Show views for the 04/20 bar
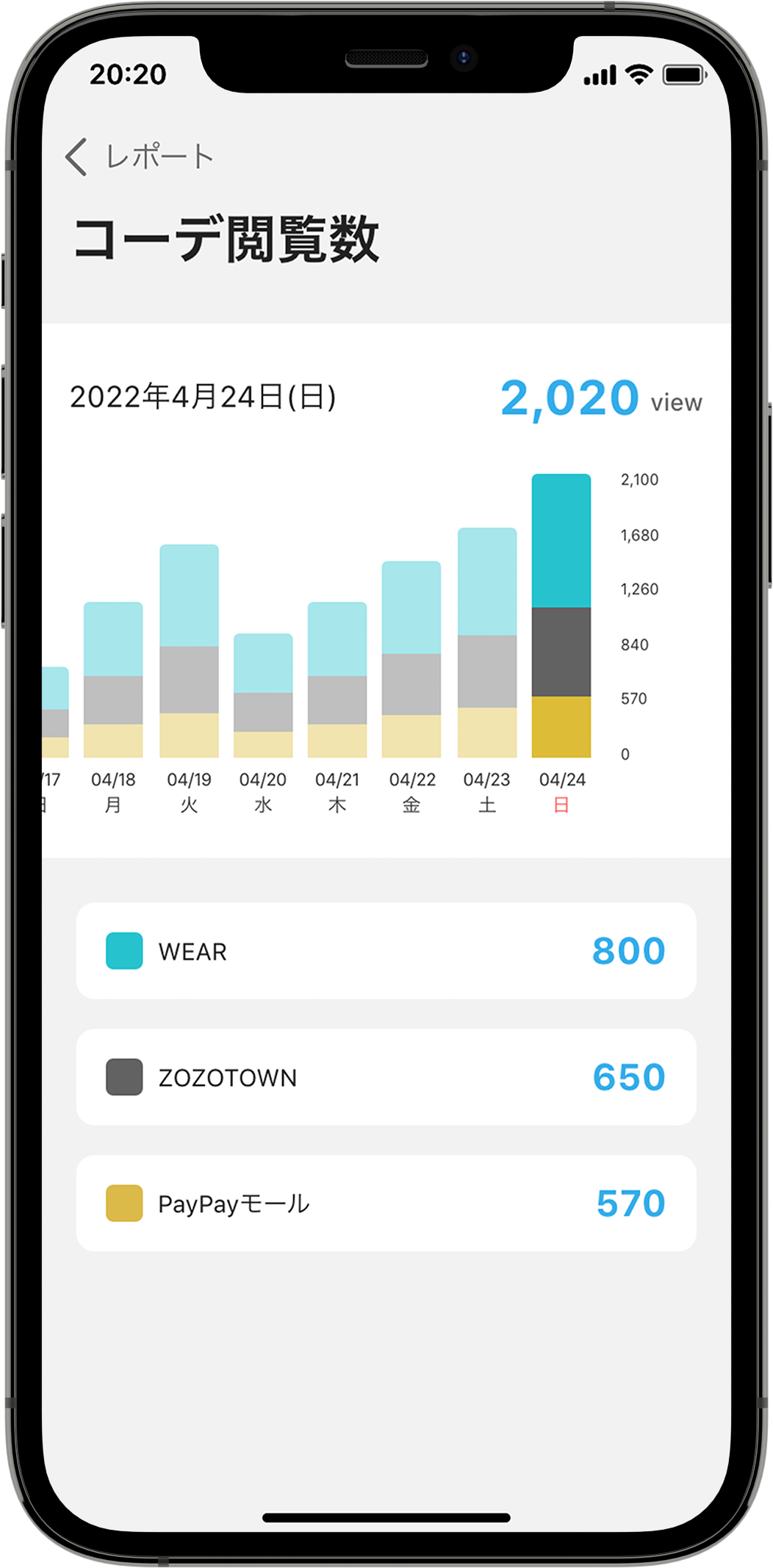 pos(263,695)
